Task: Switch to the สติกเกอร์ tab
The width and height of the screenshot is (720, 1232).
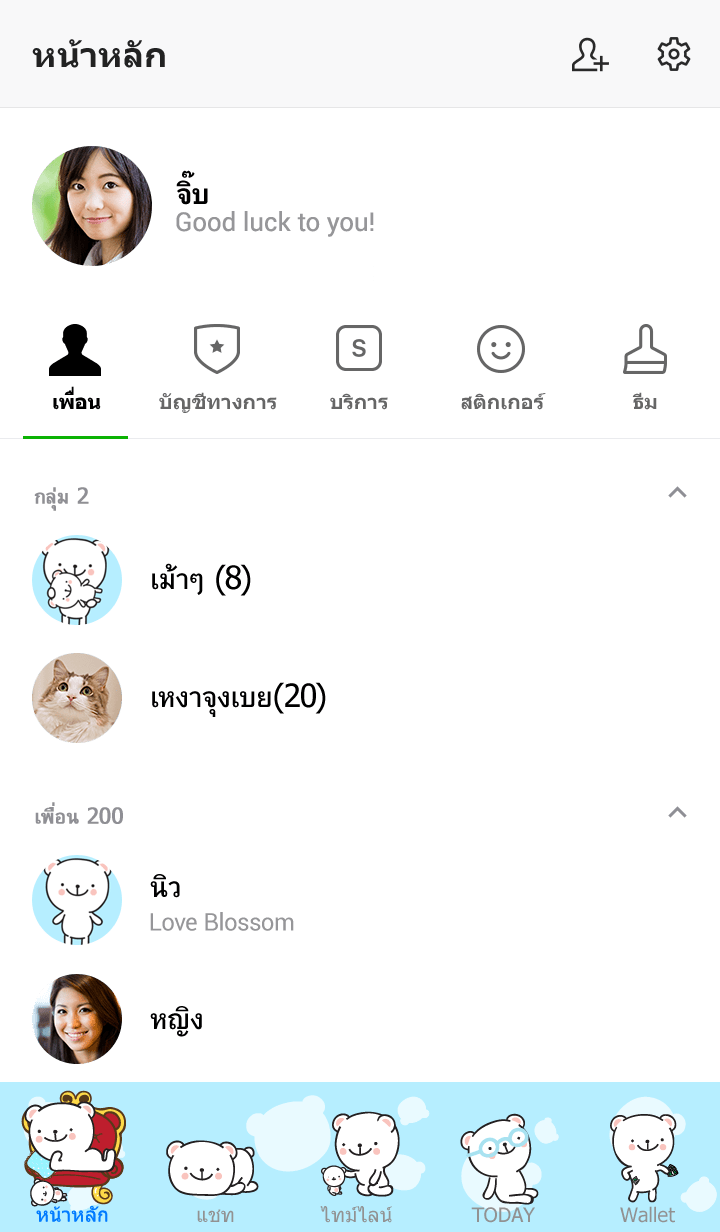Action: 502,370
